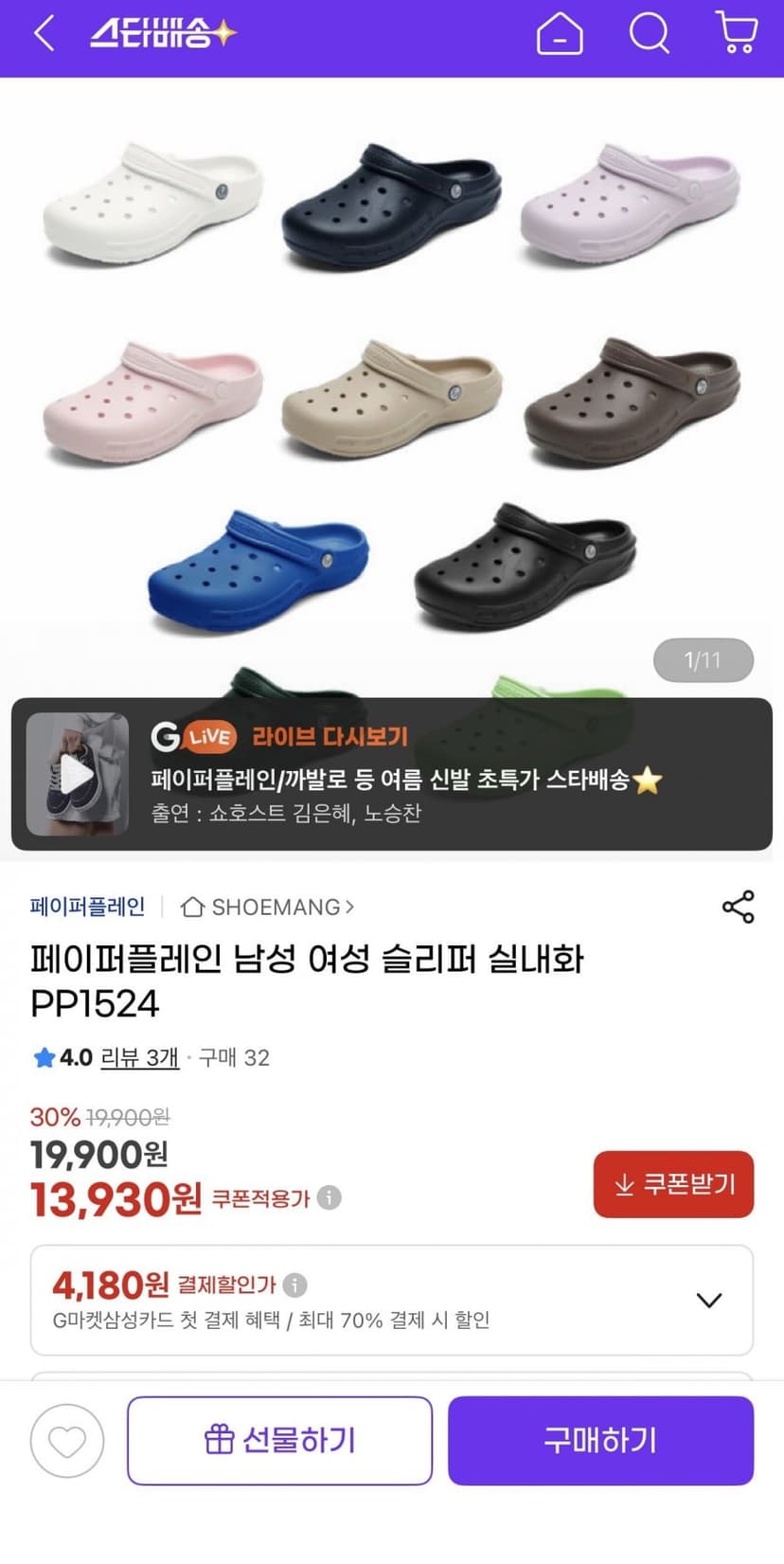Open the shopping cart

(736, 32)
